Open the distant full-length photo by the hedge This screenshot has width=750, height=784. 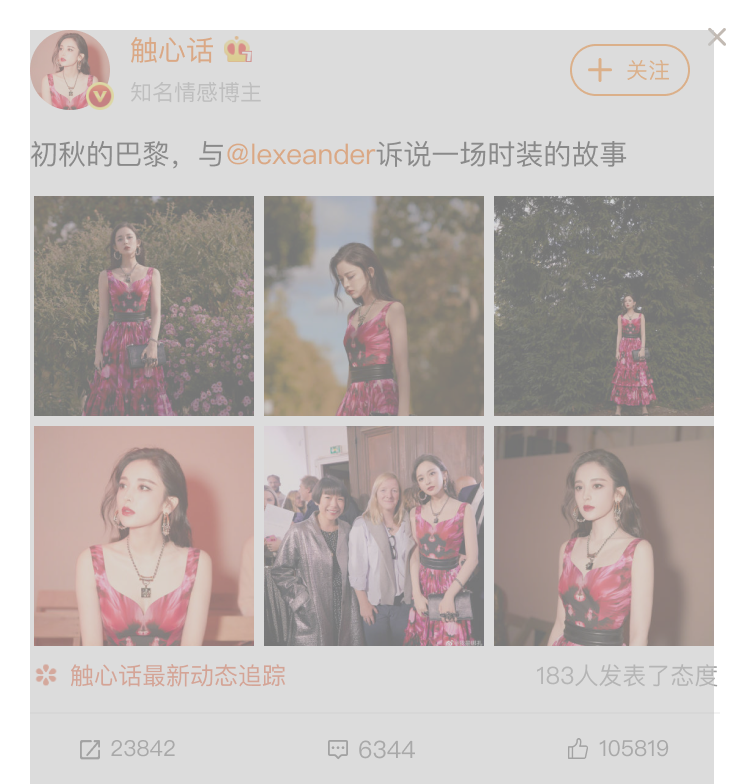click(604, 306)
